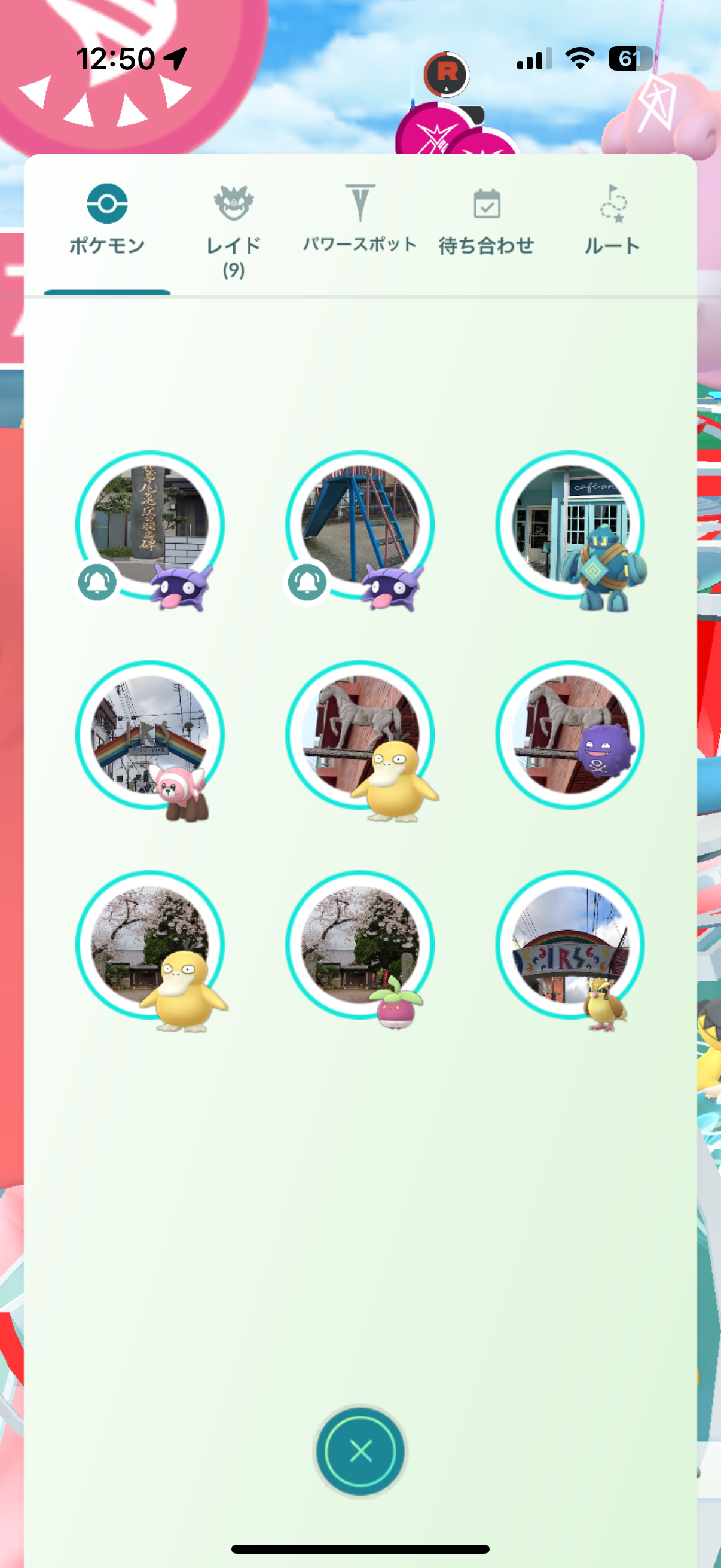The width and height of the screenshot is (721, 1568).
Task: Go to the ルート tab
Action: (x=612, y=222)
